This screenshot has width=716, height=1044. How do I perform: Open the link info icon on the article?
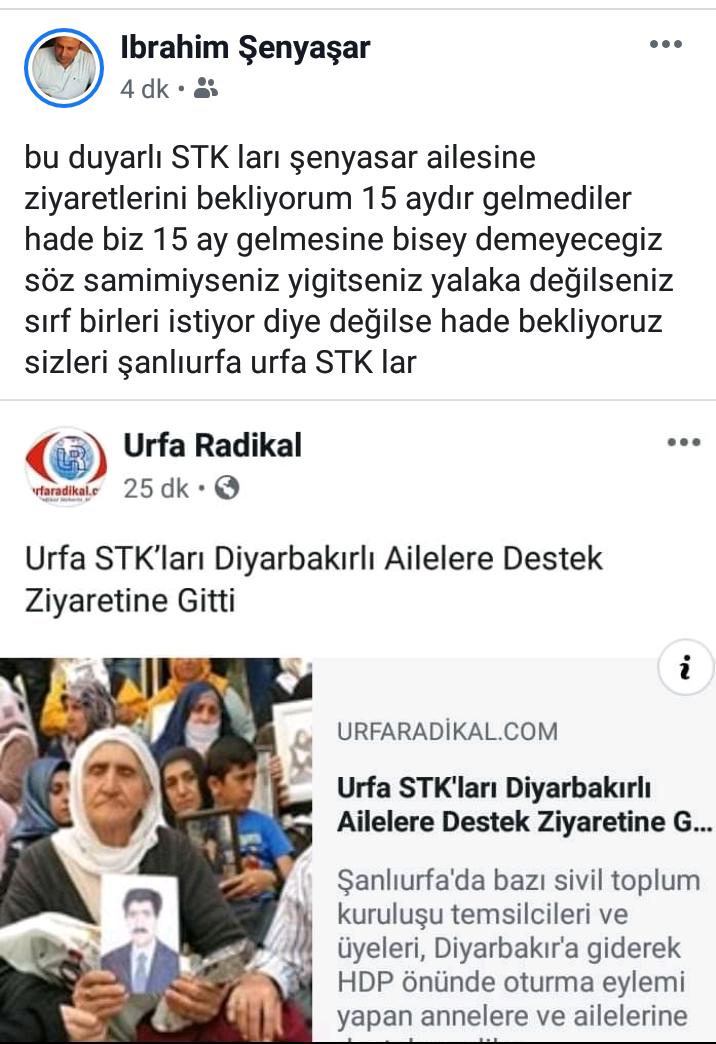pyautogui.click(x=685, y=669)
